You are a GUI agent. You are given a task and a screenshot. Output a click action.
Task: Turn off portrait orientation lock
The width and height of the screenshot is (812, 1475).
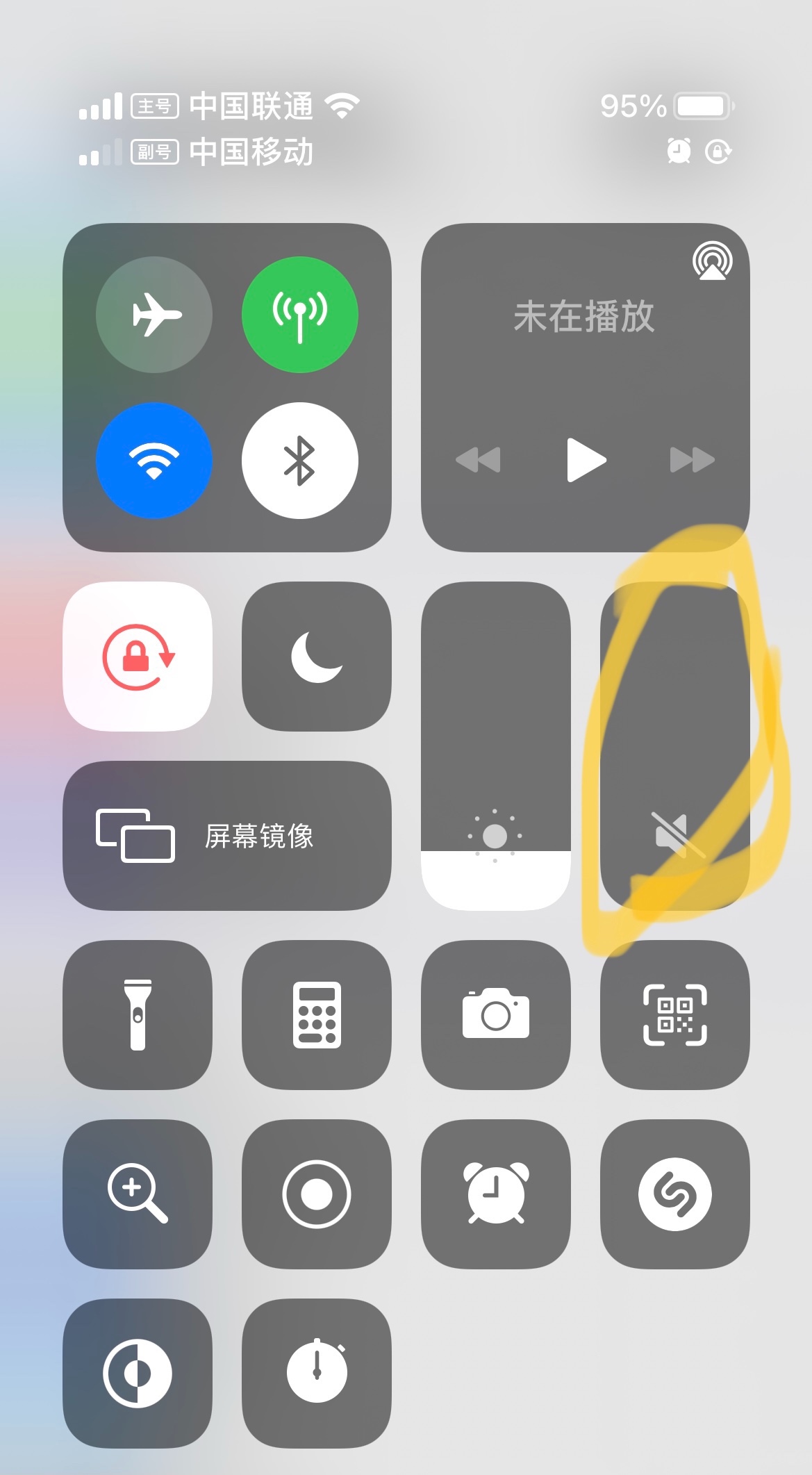tap(138, 657)
